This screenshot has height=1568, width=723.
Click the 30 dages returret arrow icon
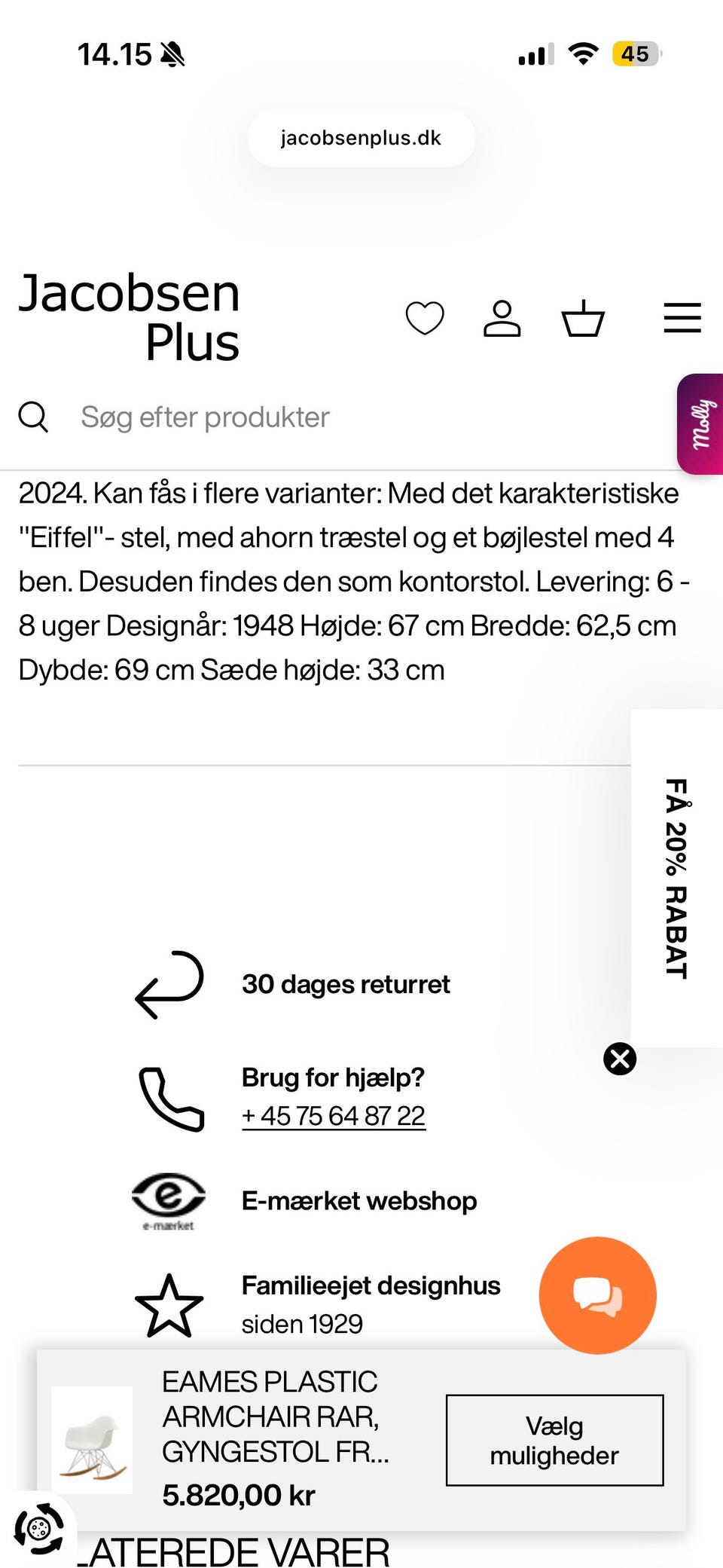pos(169,983)
